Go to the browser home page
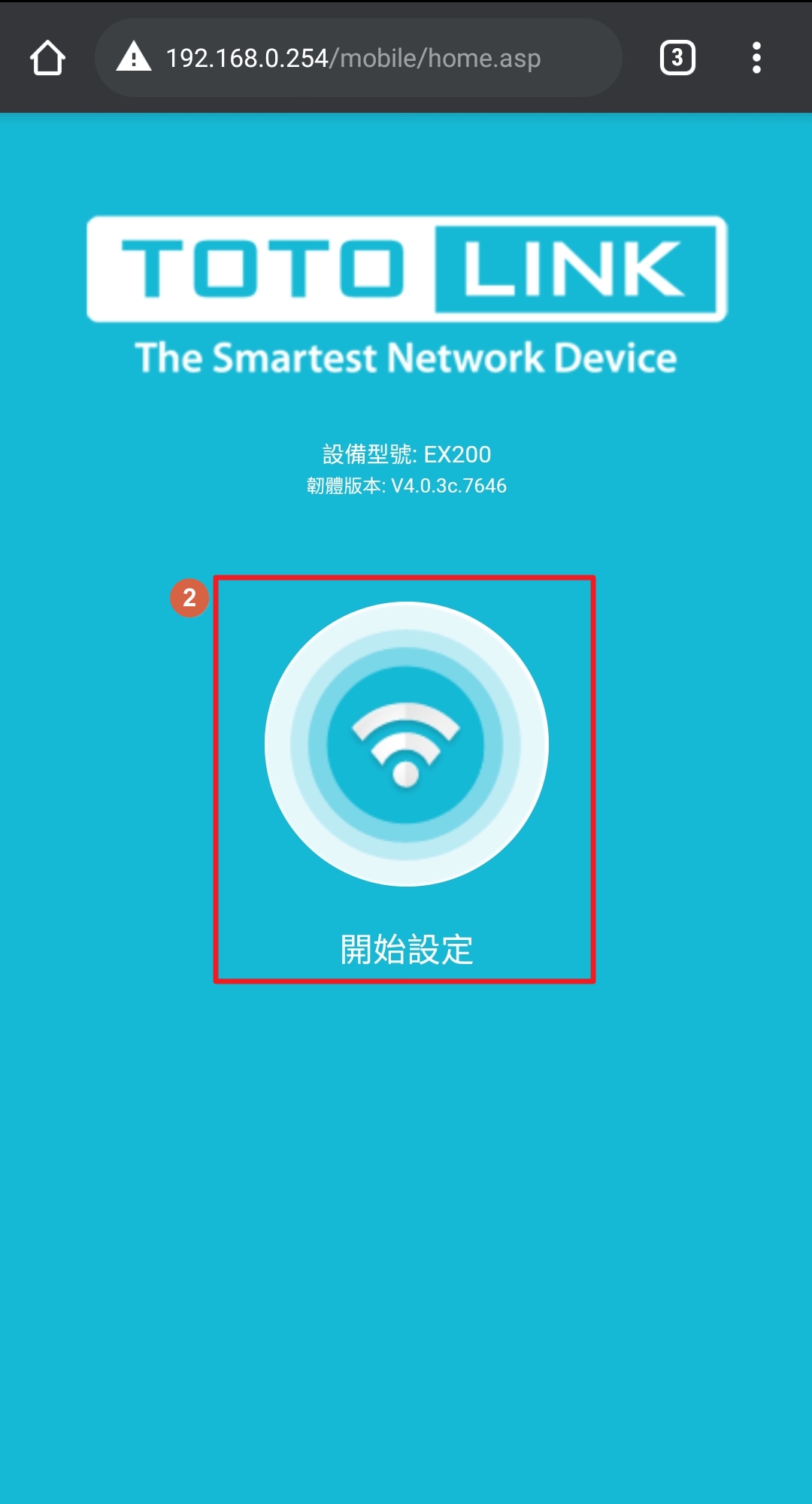This screenshot has height=1504, width=812. 47,58
